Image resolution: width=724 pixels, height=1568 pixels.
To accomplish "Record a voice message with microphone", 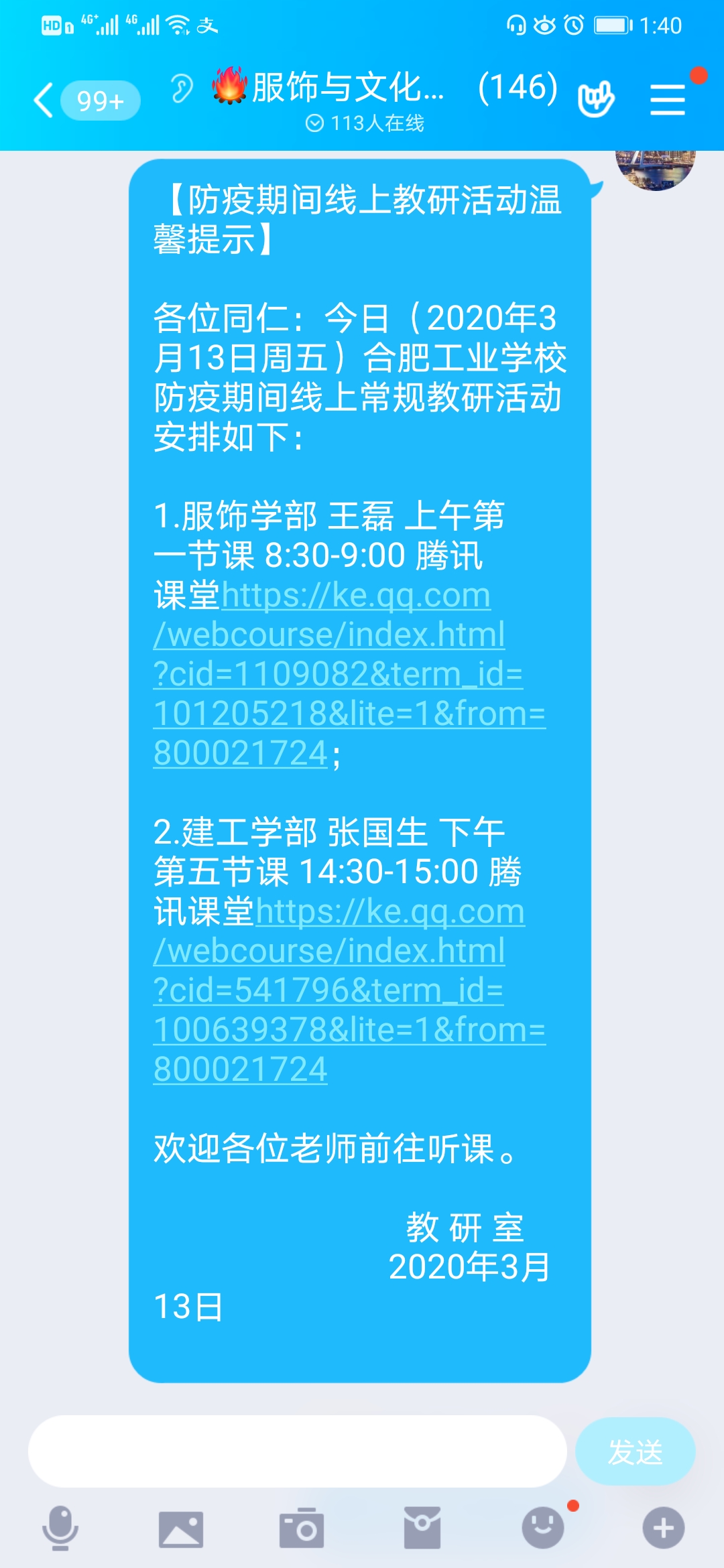I will (60, 1528).
